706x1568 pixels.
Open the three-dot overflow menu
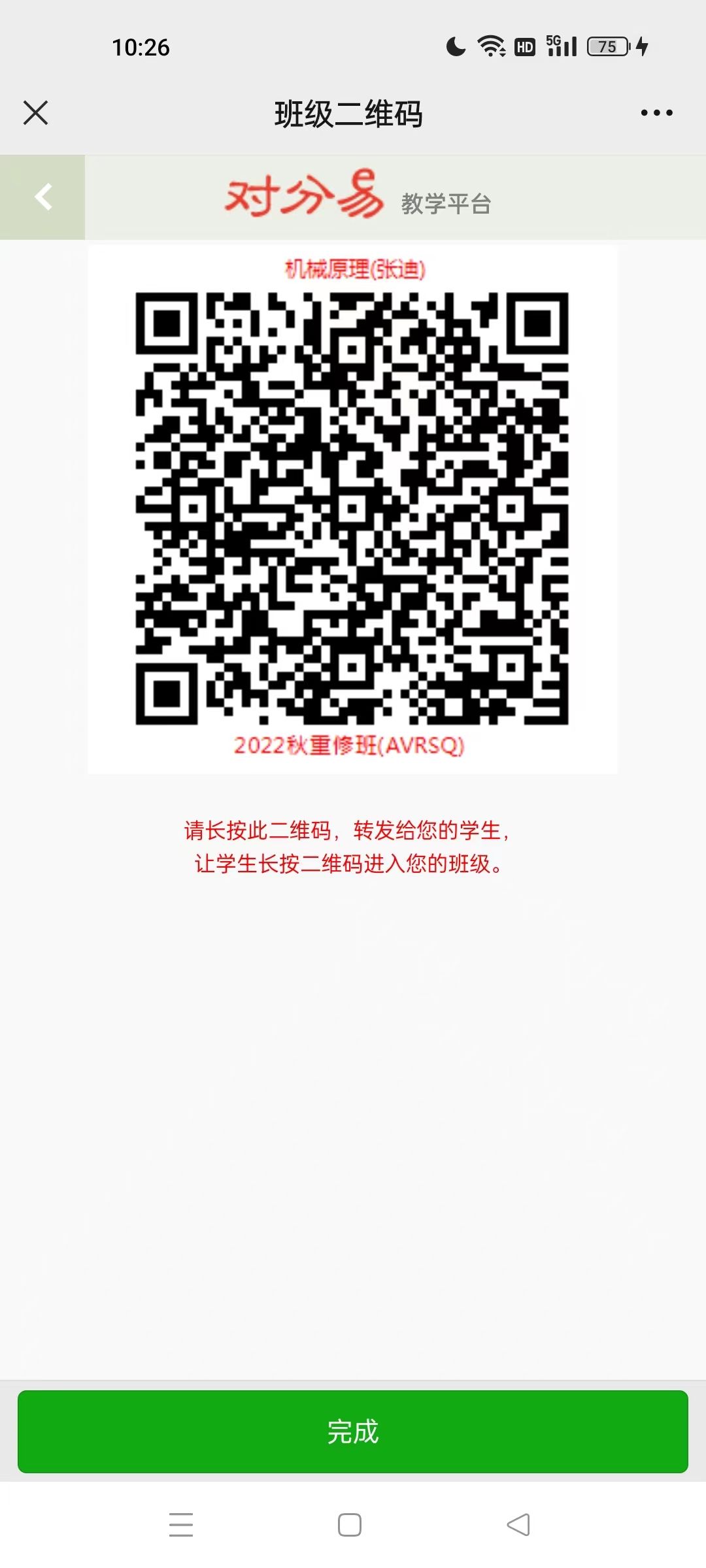click(656, 113)
